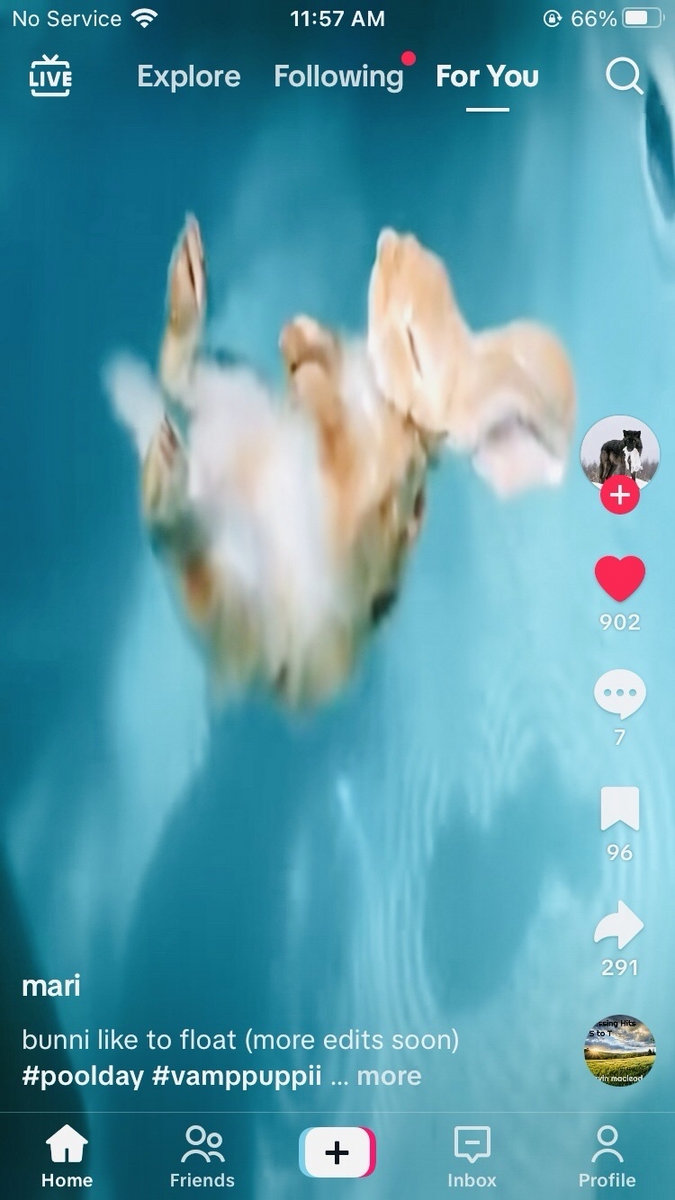Switch to the Explore tab
Image resolution: width=675 pixels, height=1200 pixels.
coord(189,77)
